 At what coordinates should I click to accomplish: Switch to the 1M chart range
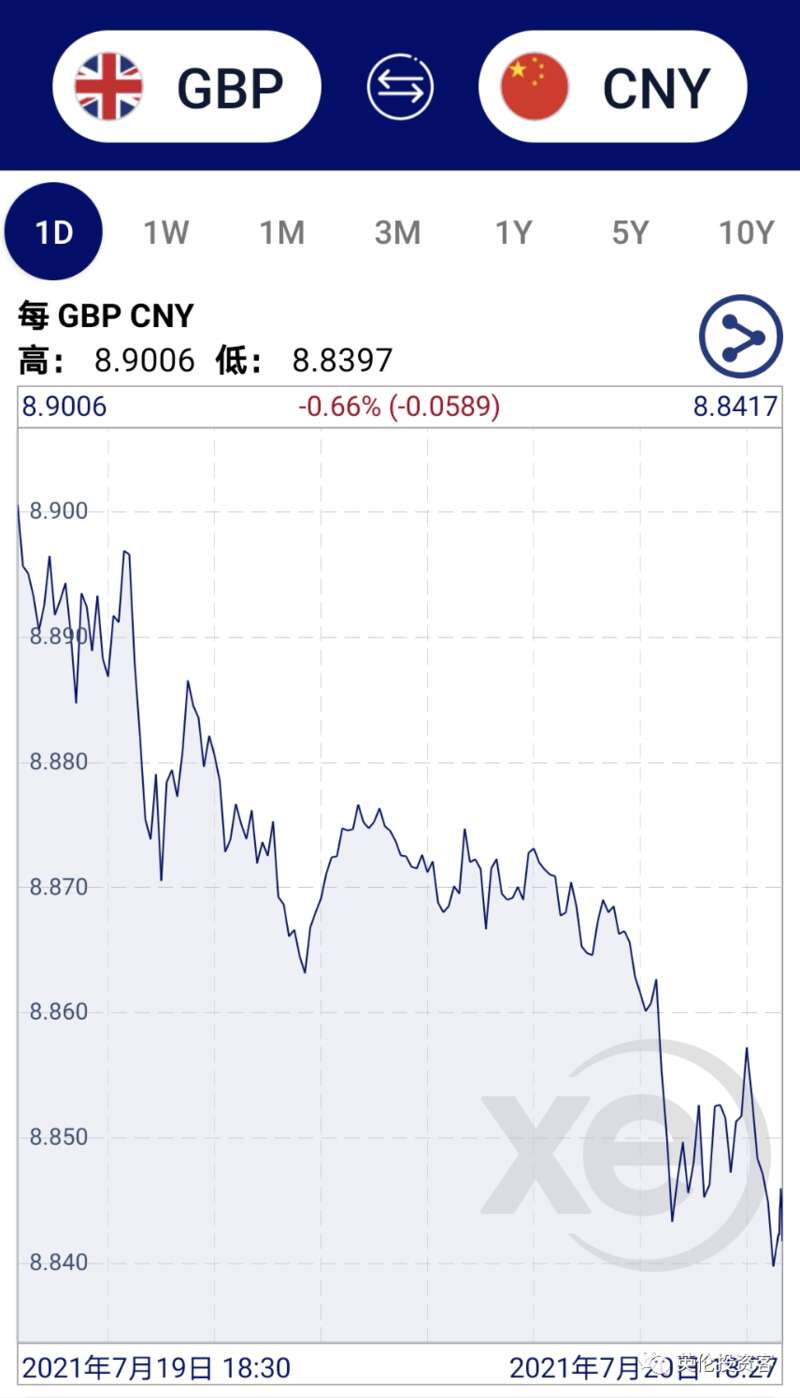(x=282, y=232)
